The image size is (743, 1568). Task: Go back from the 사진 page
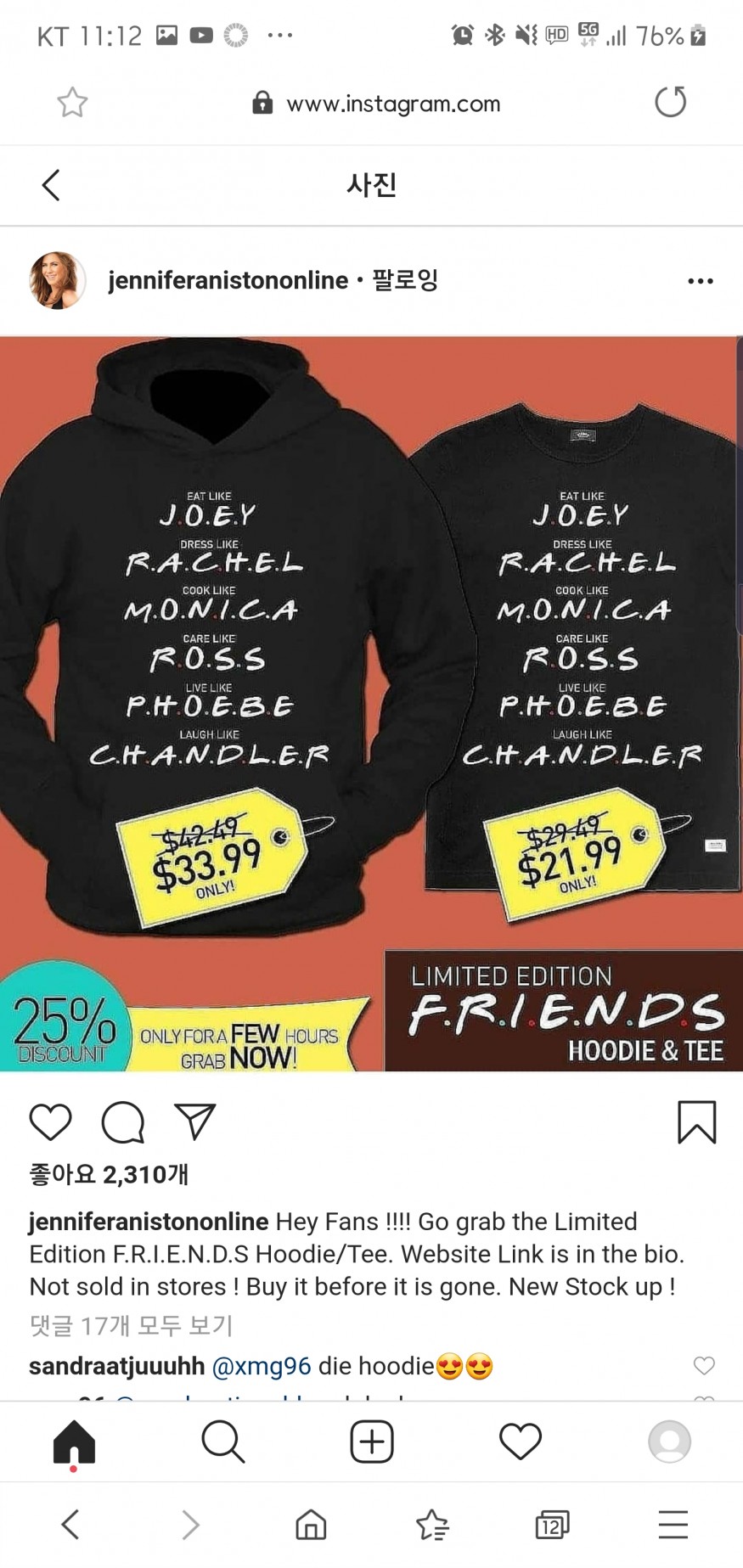pos(51,184)
